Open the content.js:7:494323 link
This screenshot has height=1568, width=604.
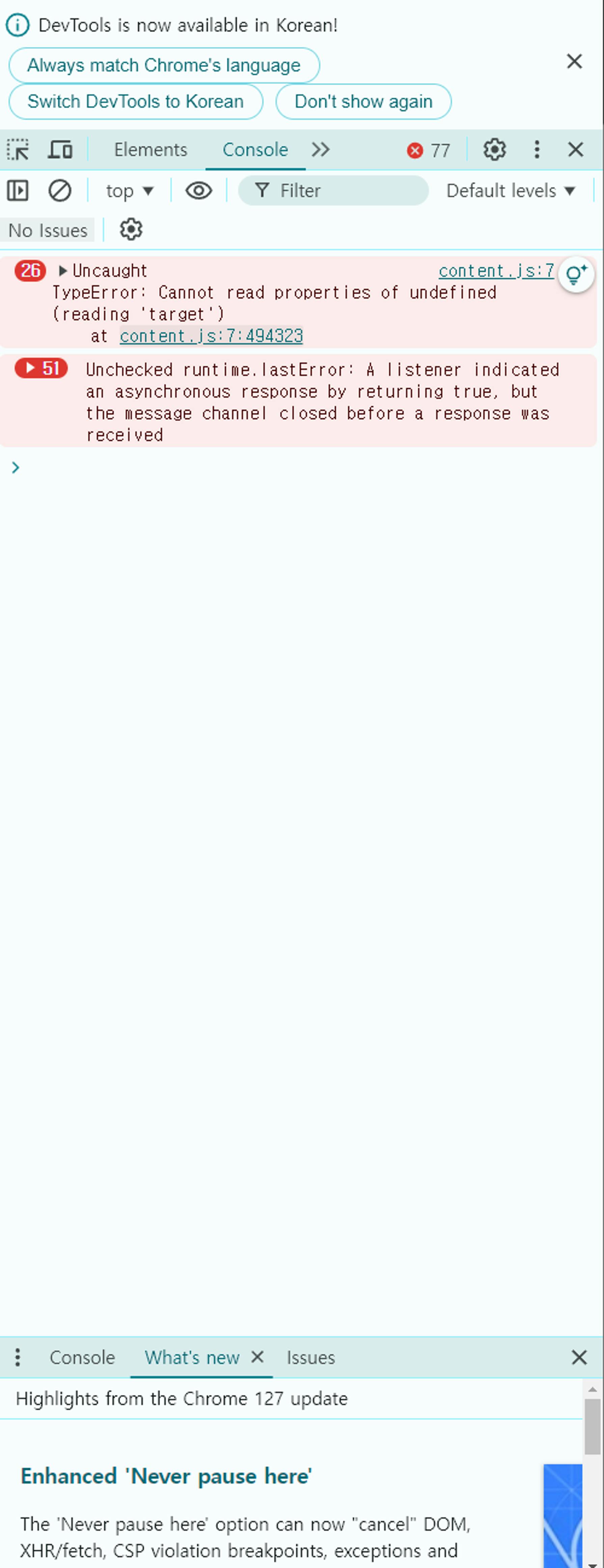(211, 336)
